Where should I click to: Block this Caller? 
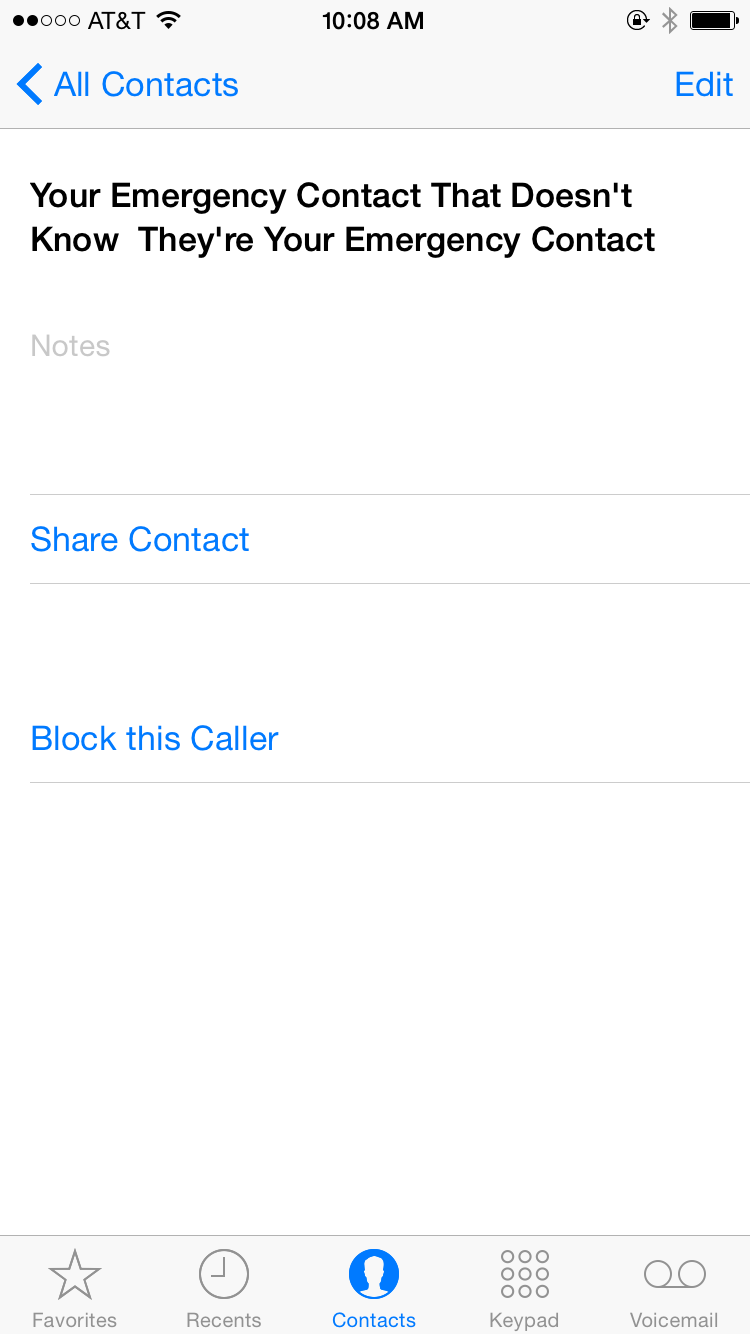(155, 739)
